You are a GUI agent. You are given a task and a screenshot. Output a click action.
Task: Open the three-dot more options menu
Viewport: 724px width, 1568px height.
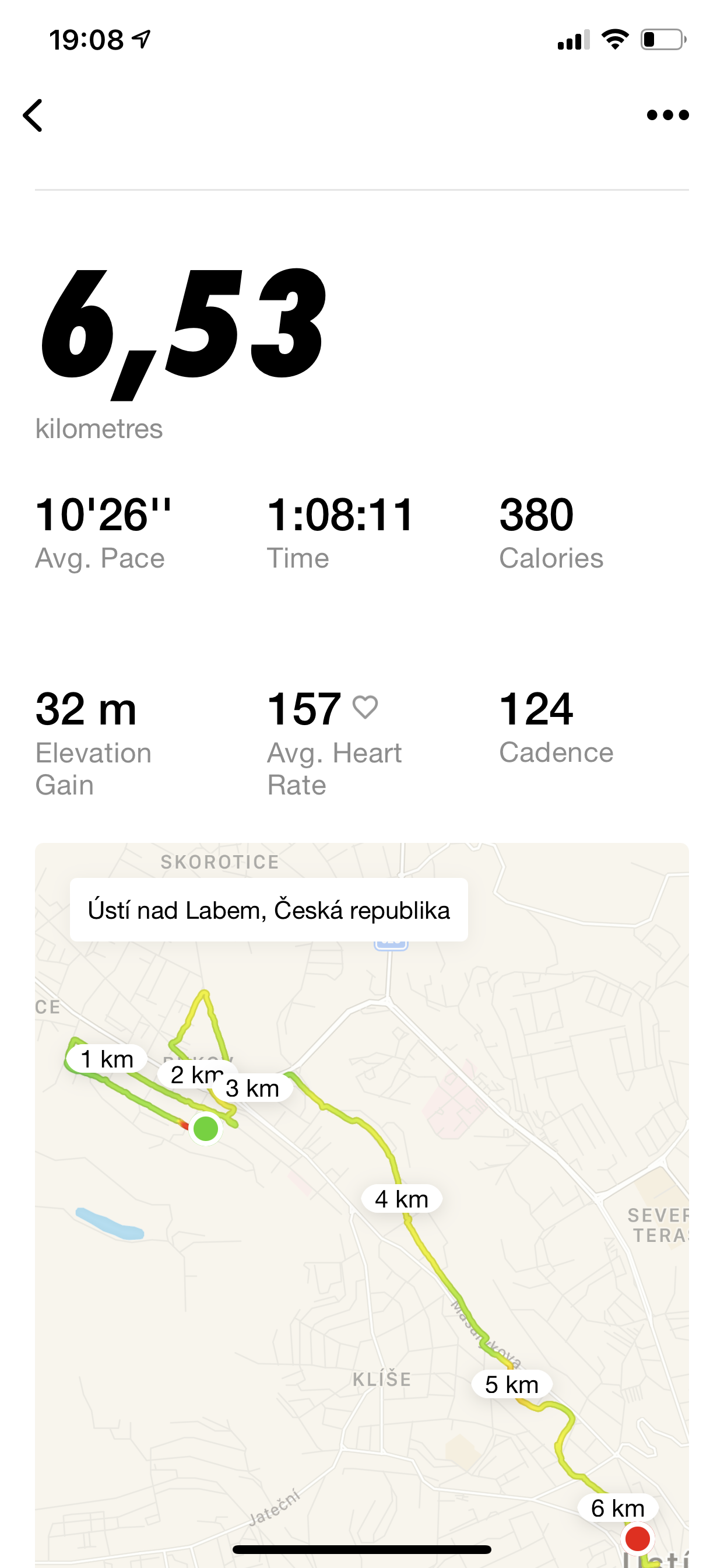(x=667, y=115)
